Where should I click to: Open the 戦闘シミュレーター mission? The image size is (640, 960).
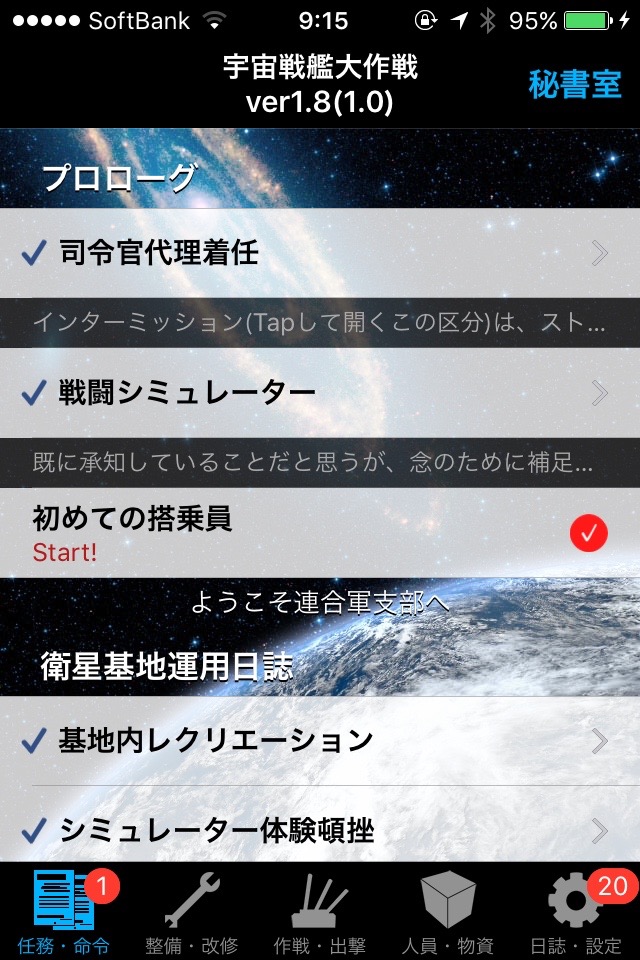click(x=320, y=393)
